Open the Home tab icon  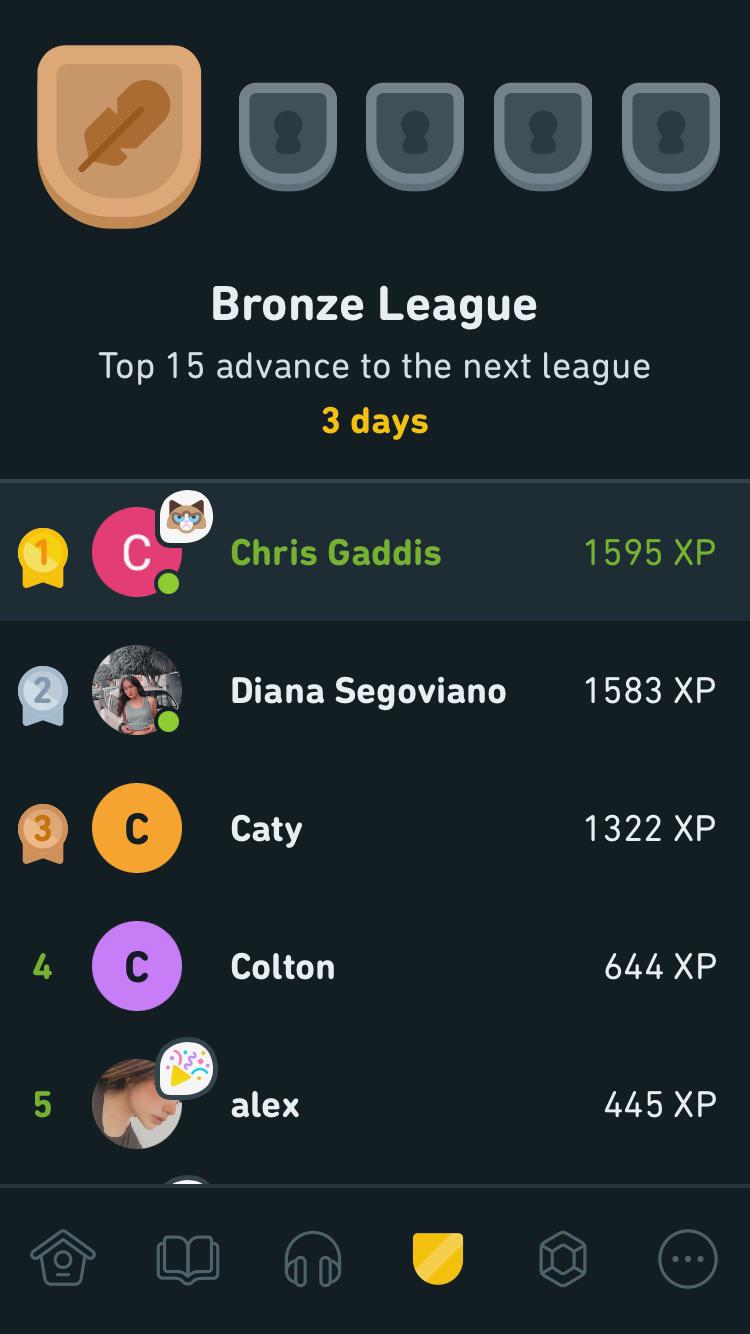(62, 1260)
